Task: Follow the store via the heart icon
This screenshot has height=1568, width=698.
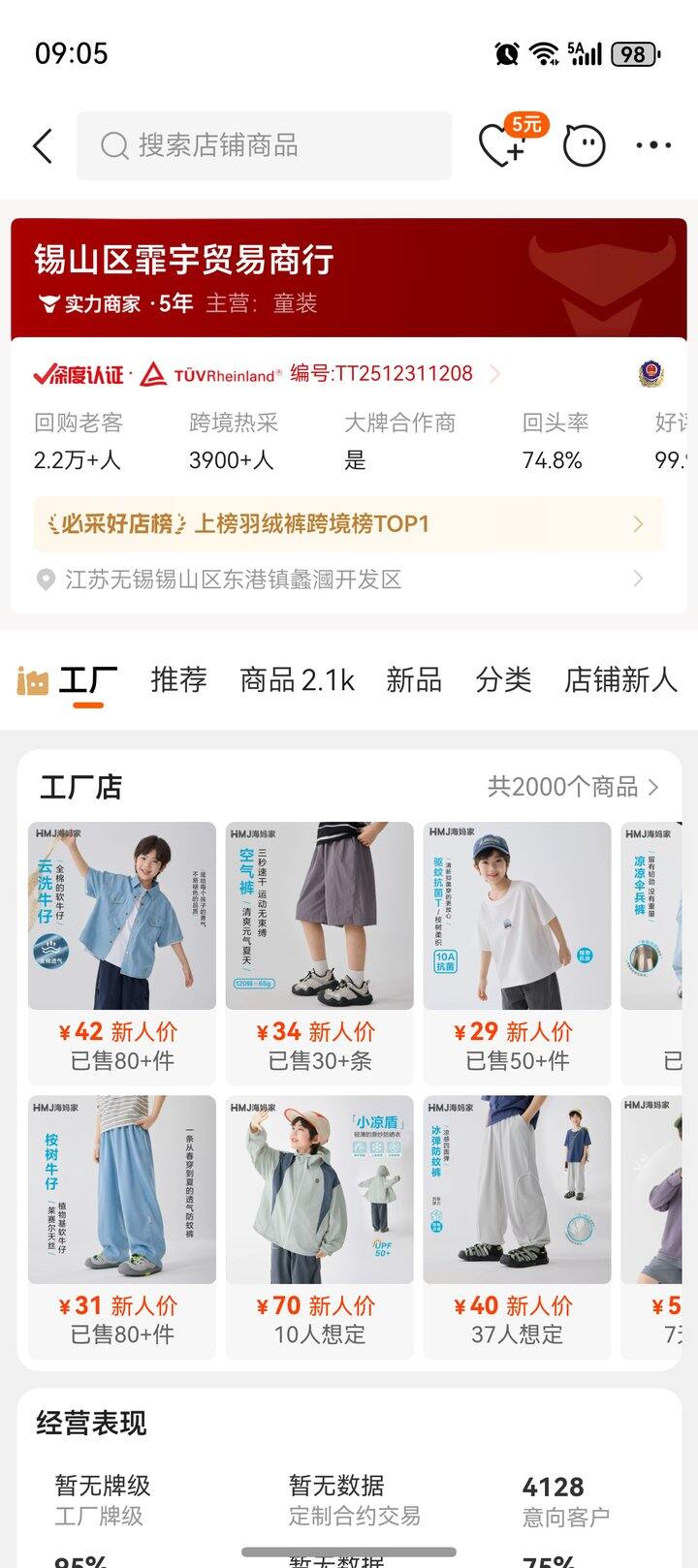Action: [503, 145]
